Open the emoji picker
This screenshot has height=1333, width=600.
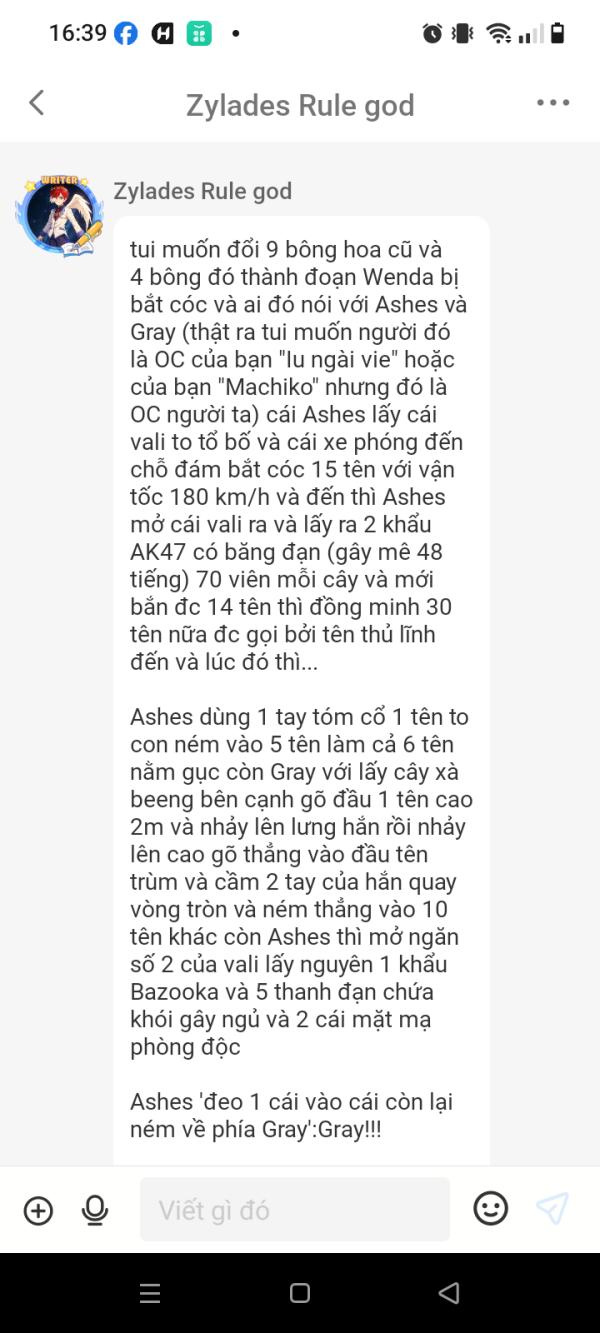pos(491,1210)
